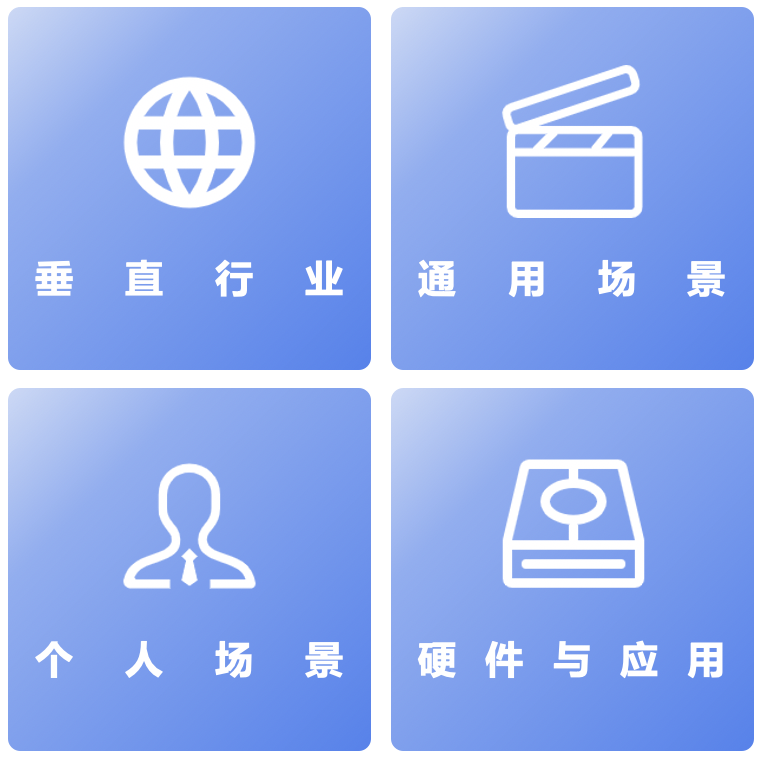View the 硬件与应用 tile

coord(572,569)
